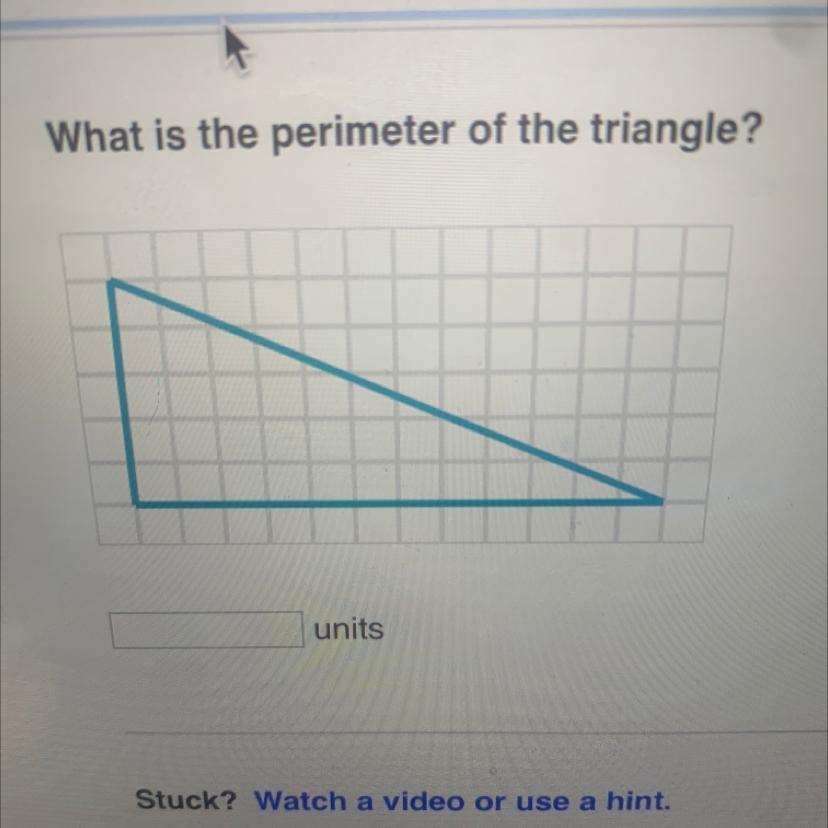
Task: Select the answer box beside units
Action: [x=207, y=630]
